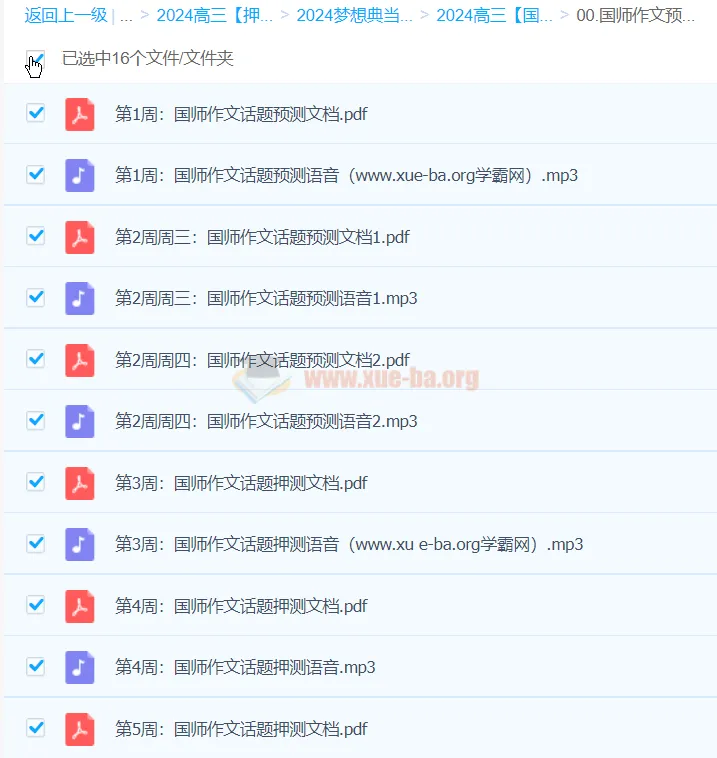Image resolution: width=717 pixels, height=758 pixels.
Task: Open 第5周：国师作文话题押测文档.pdf
Action: [241, 729]
